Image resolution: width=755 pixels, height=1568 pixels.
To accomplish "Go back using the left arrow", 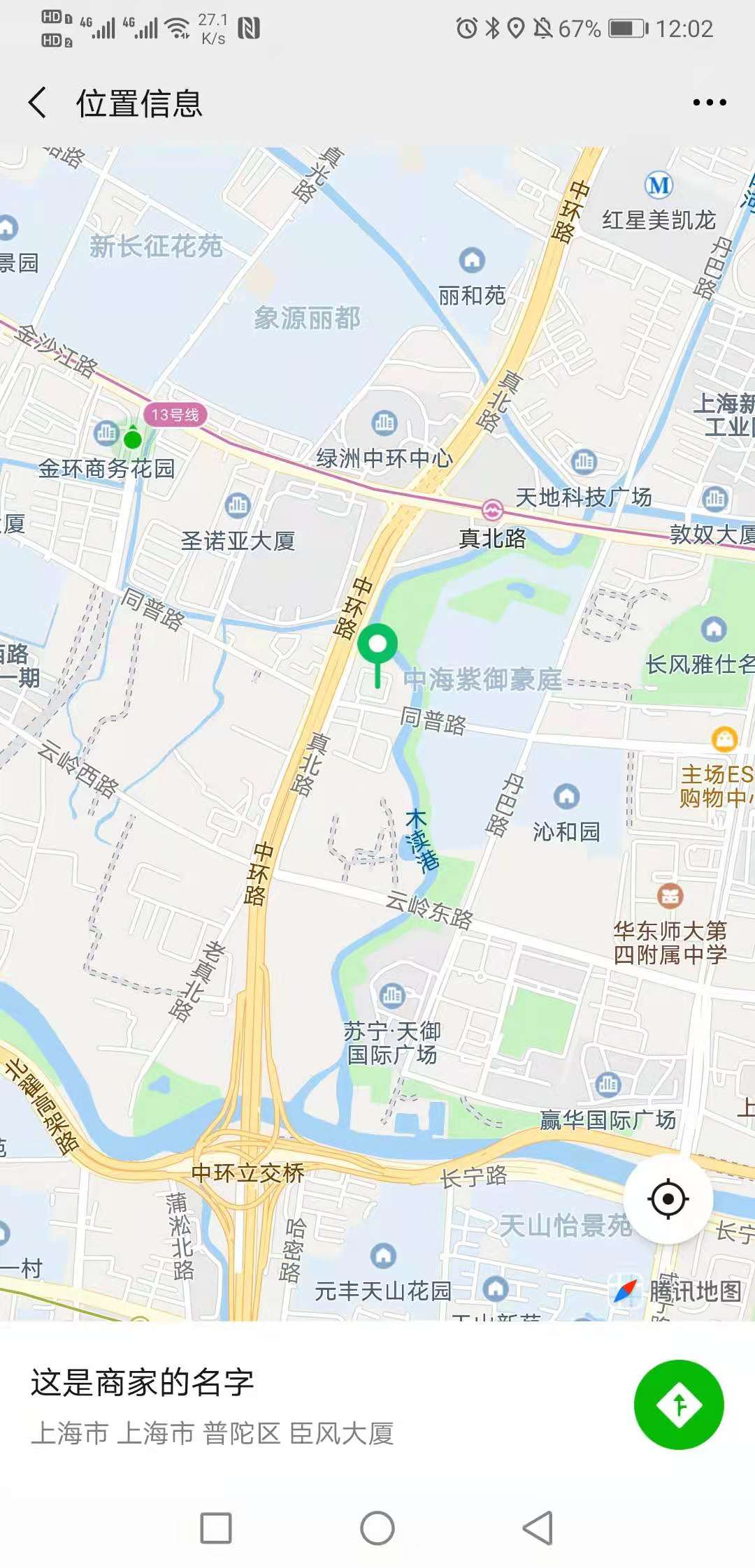I will (37, 102).
